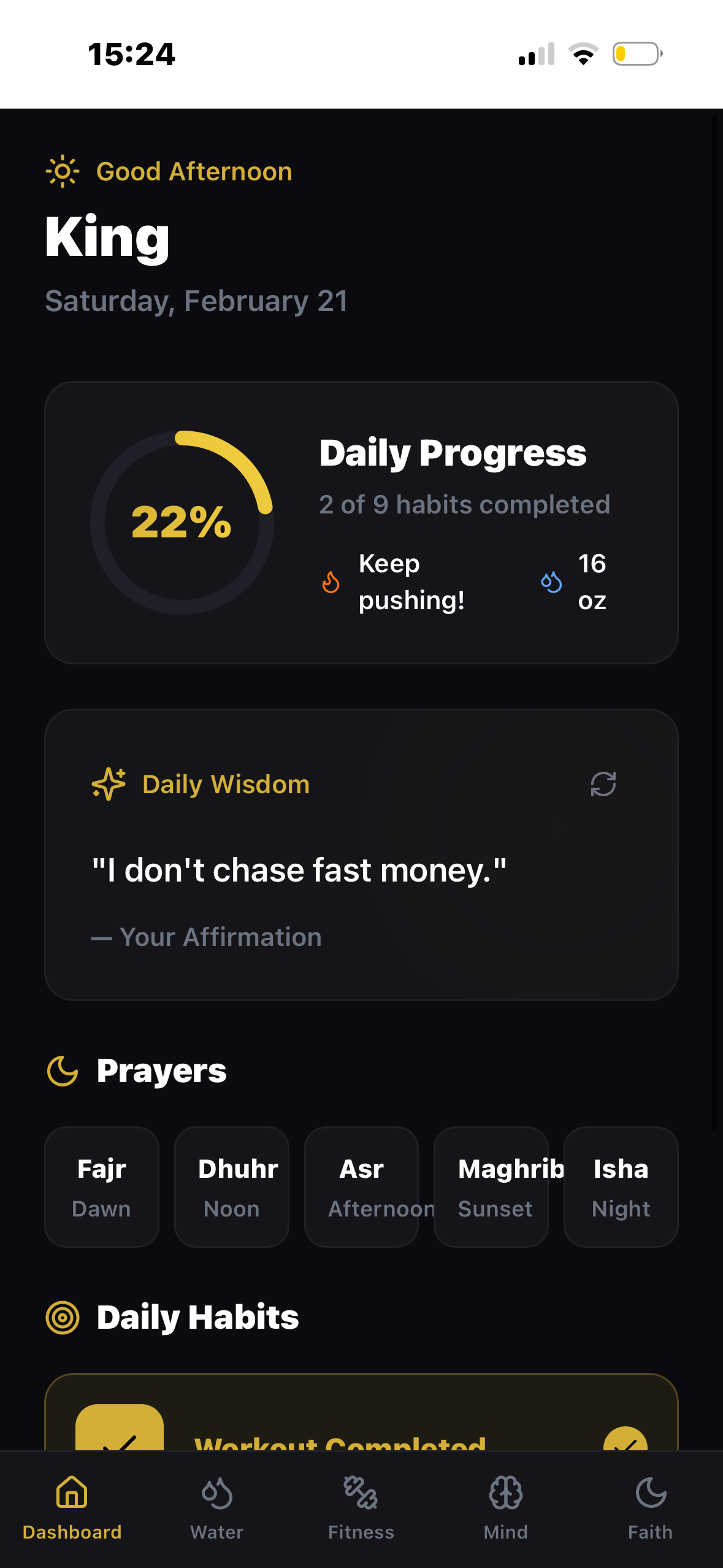Select the Isha prayer card

tap(621, 1186)
